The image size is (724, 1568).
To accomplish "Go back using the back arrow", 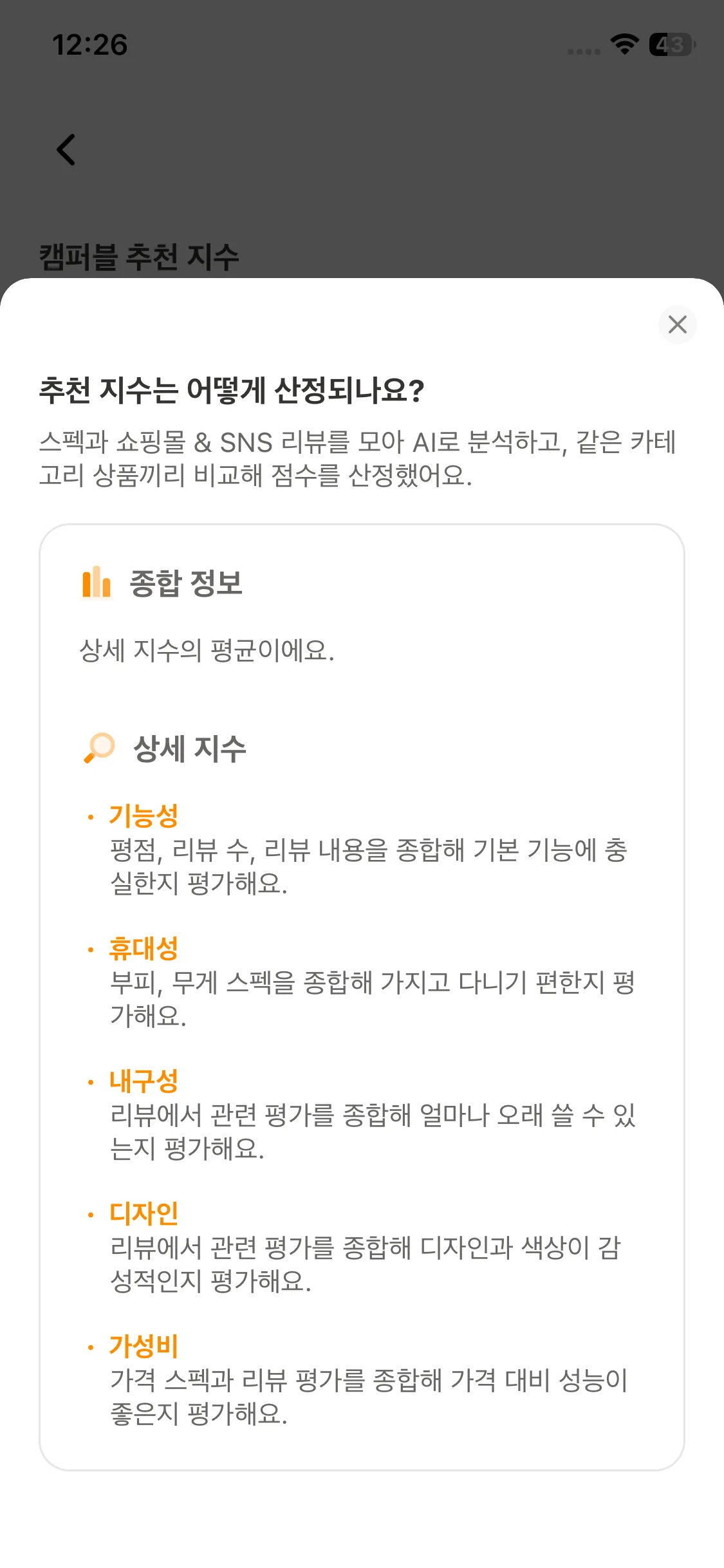I will (x=66, y=150).
